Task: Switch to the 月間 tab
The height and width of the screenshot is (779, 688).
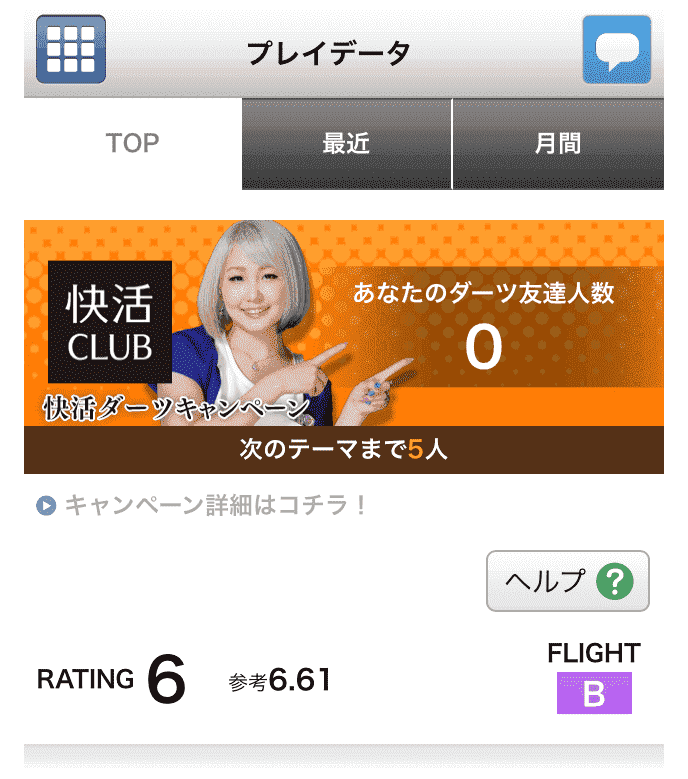Action: (x=557, y=144)
